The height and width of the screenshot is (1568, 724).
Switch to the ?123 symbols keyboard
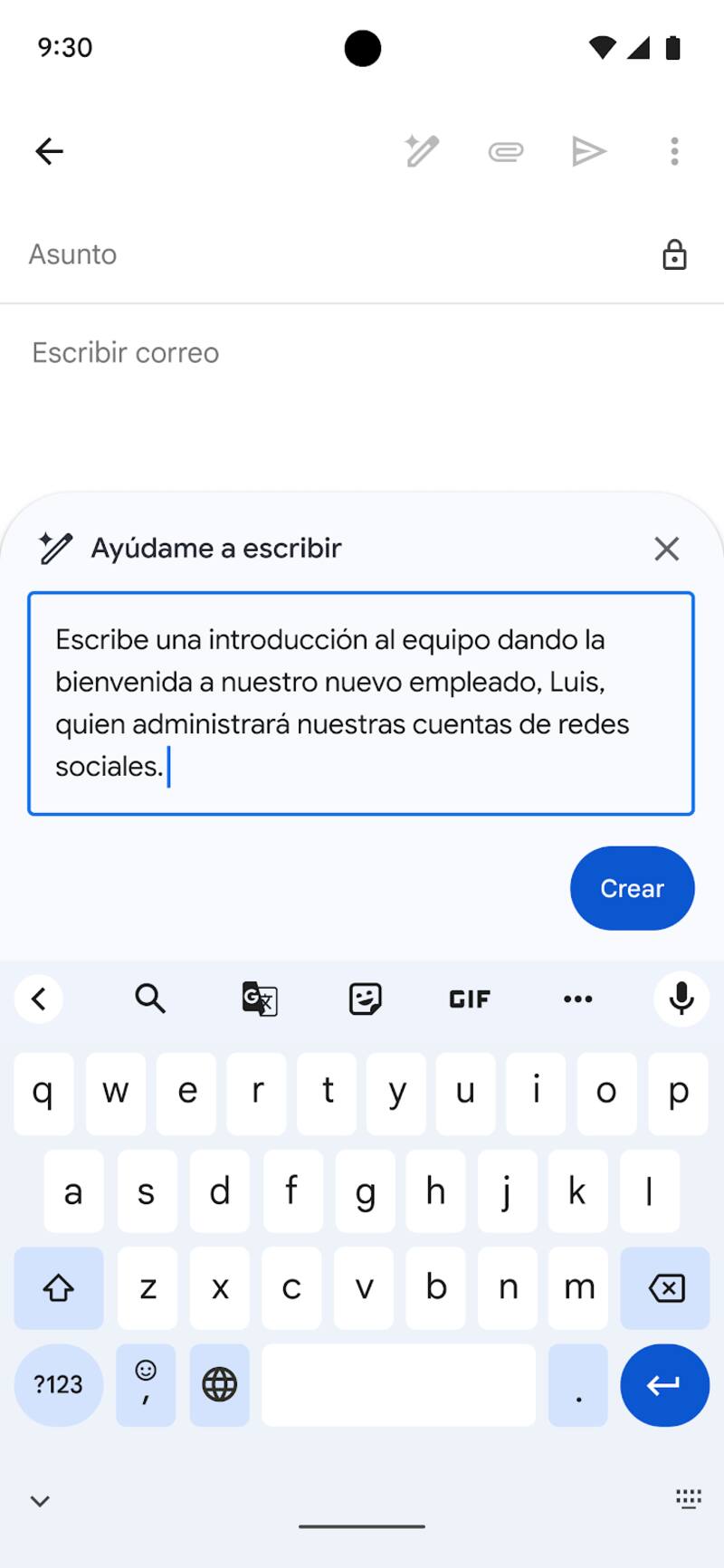58,1384
